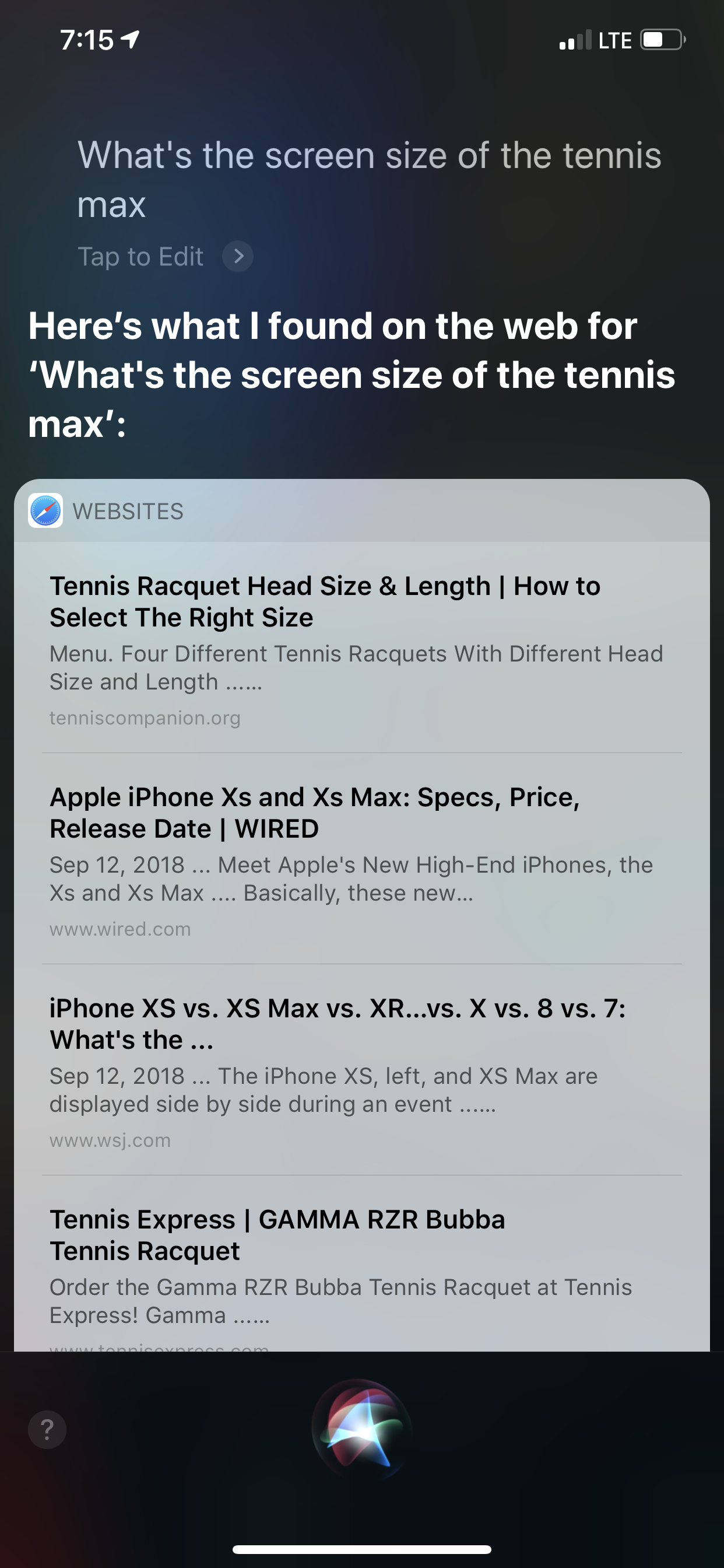This screenshot has height=1568, width=724.
Task: Tap to Edit the spoken query
Action: [164, 257]
